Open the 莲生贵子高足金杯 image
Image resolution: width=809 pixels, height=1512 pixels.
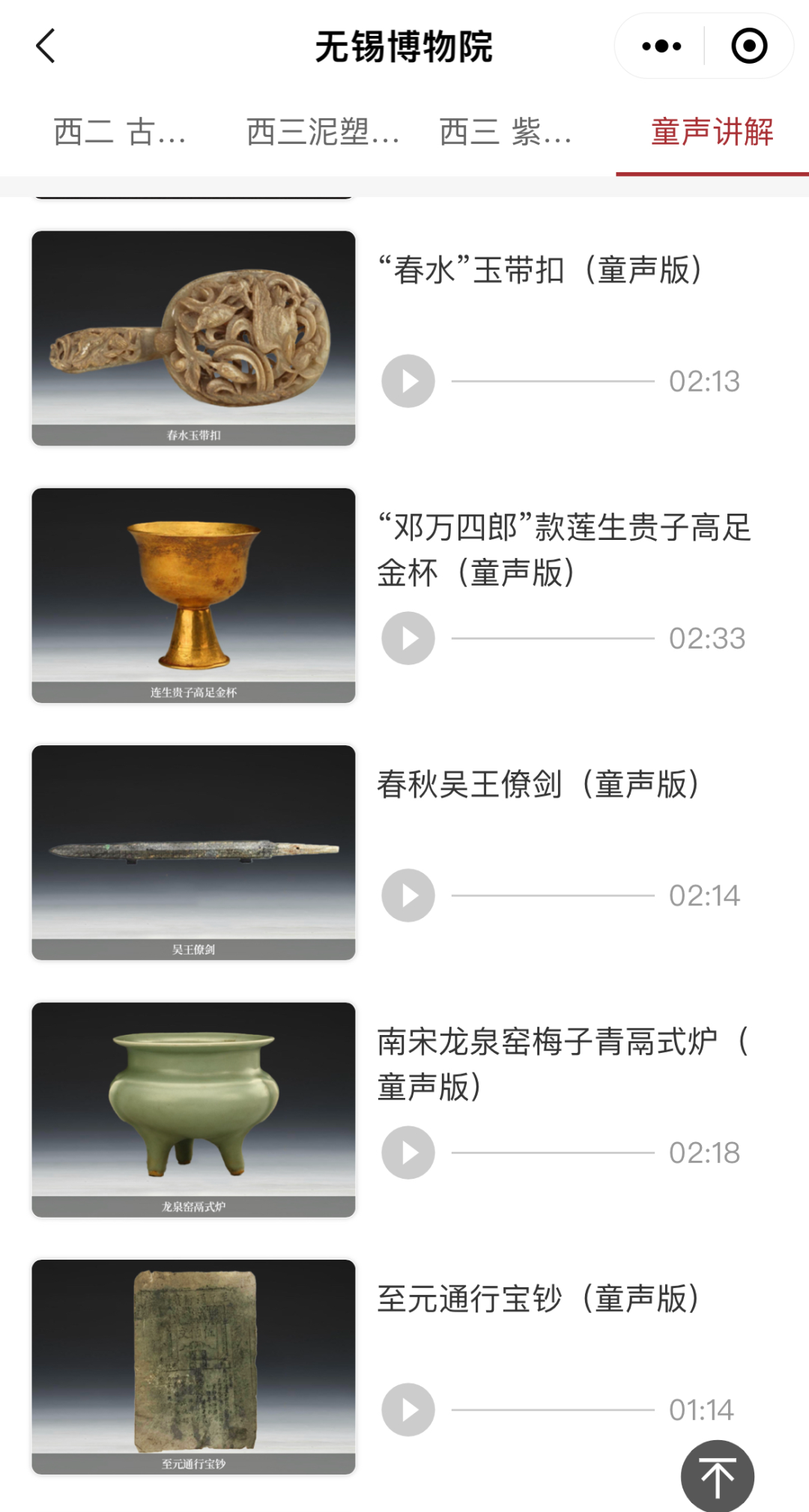193,595
